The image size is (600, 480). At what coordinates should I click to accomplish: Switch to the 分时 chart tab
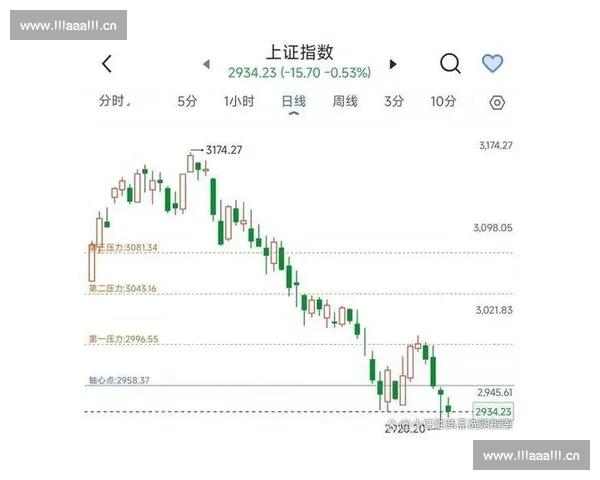(x=113, y=102)
